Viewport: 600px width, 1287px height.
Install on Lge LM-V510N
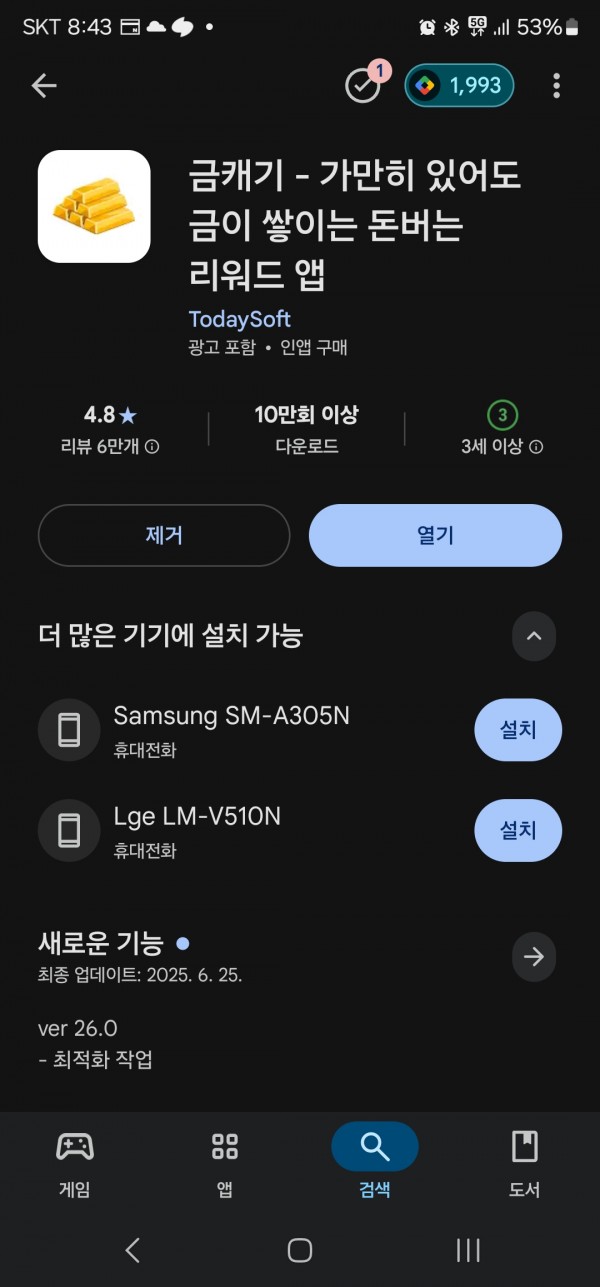click(518, 830)
